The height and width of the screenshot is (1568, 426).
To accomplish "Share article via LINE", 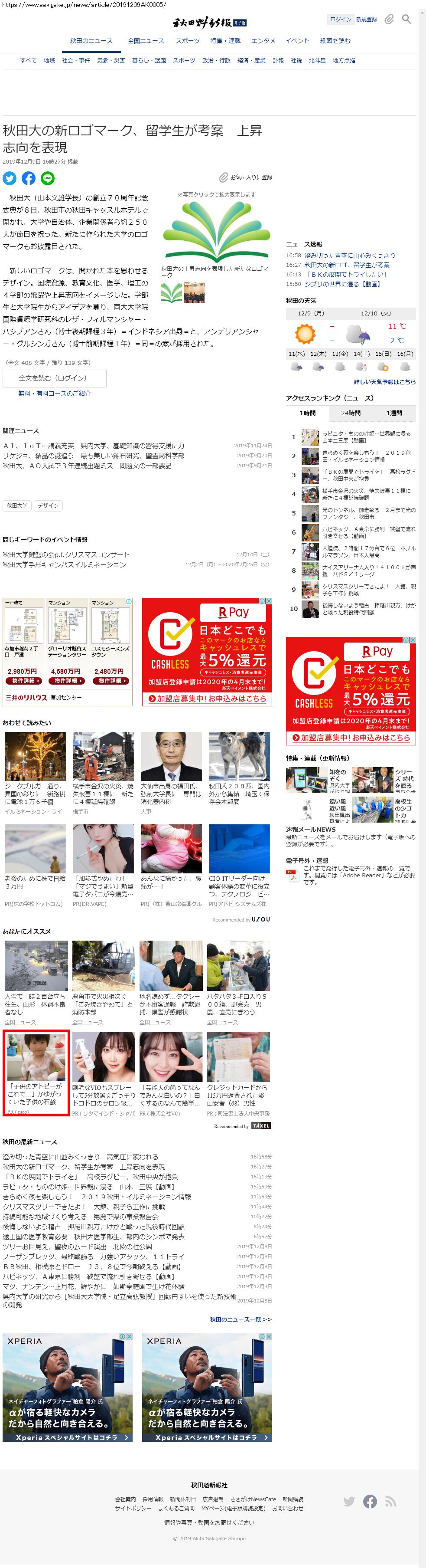I will pyautogui.click(x=47, y=178).
